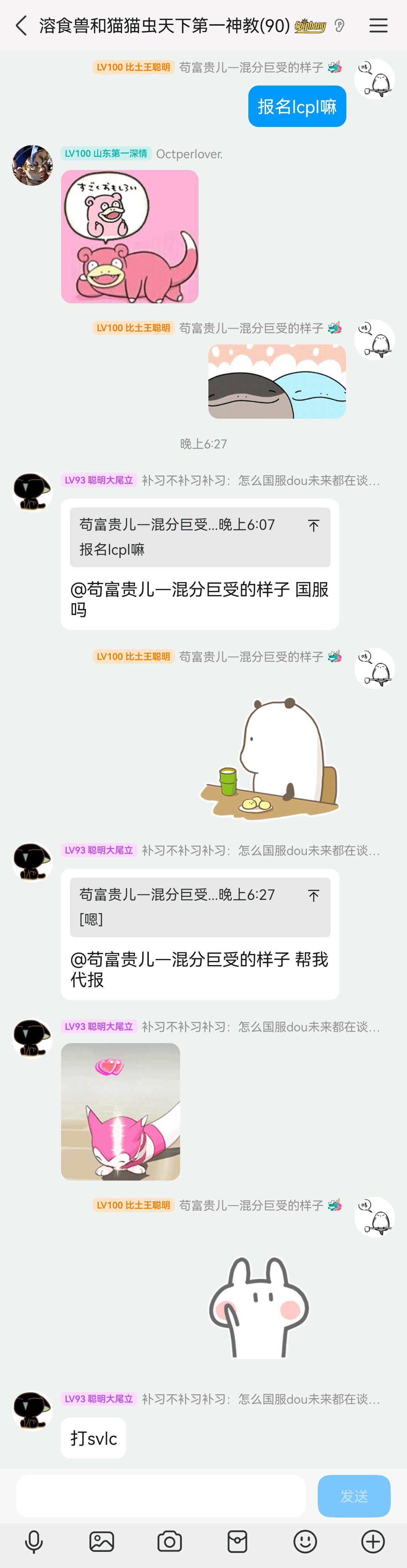407x1568 pixels.
Task: View the pink Slowpoke sticker image
Action: [130, 237]
